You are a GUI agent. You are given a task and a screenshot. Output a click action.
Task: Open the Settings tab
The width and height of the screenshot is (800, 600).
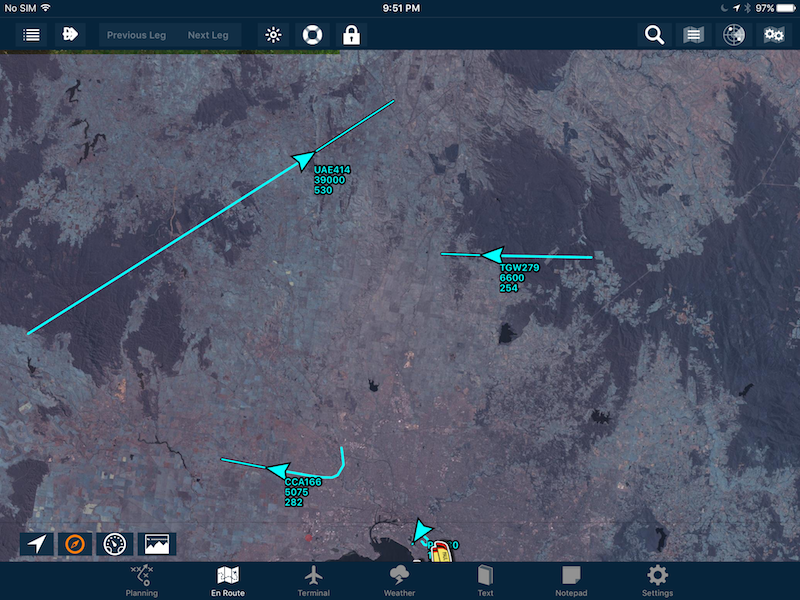(657, 580)
